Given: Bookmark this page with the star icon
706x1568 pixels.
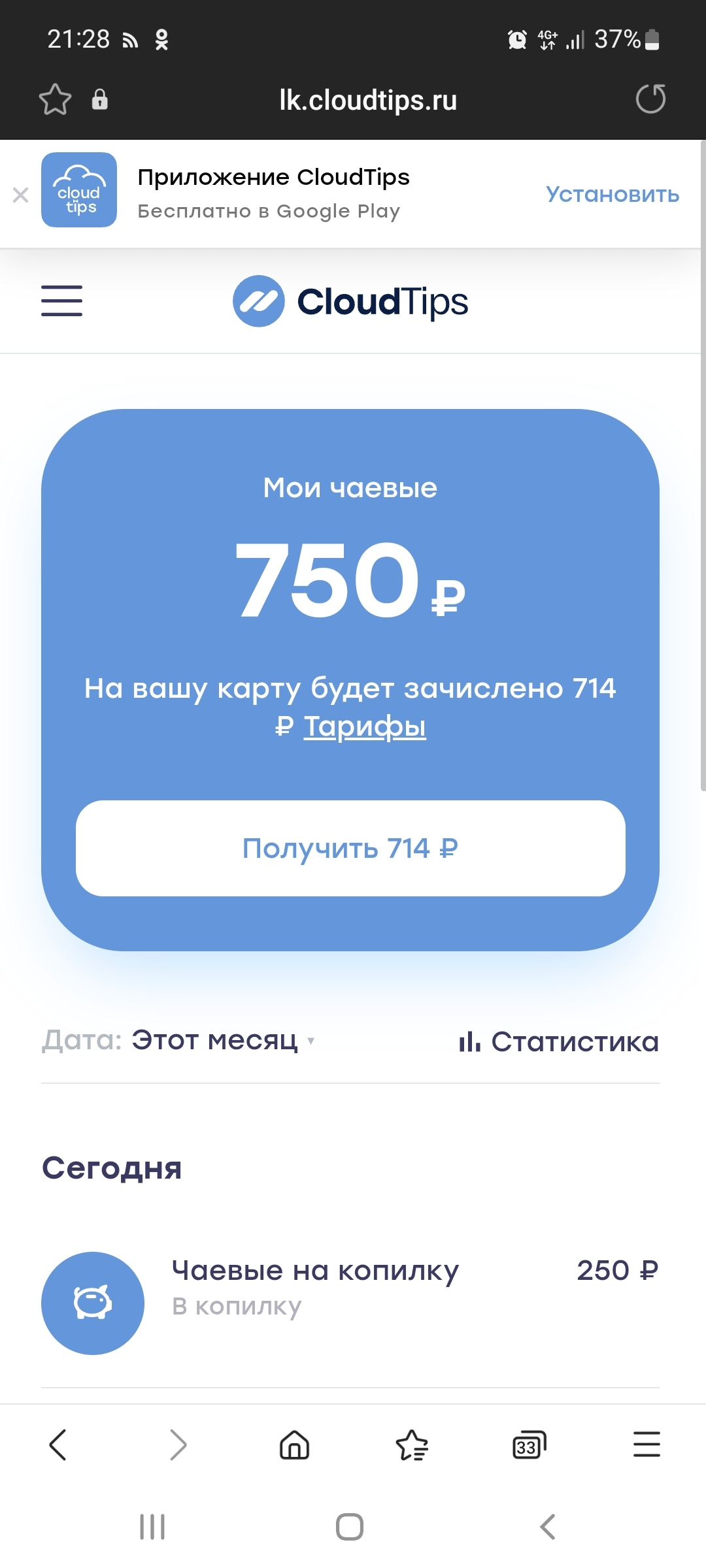Looking at the screenshot, I should click(x=55, y=99).
